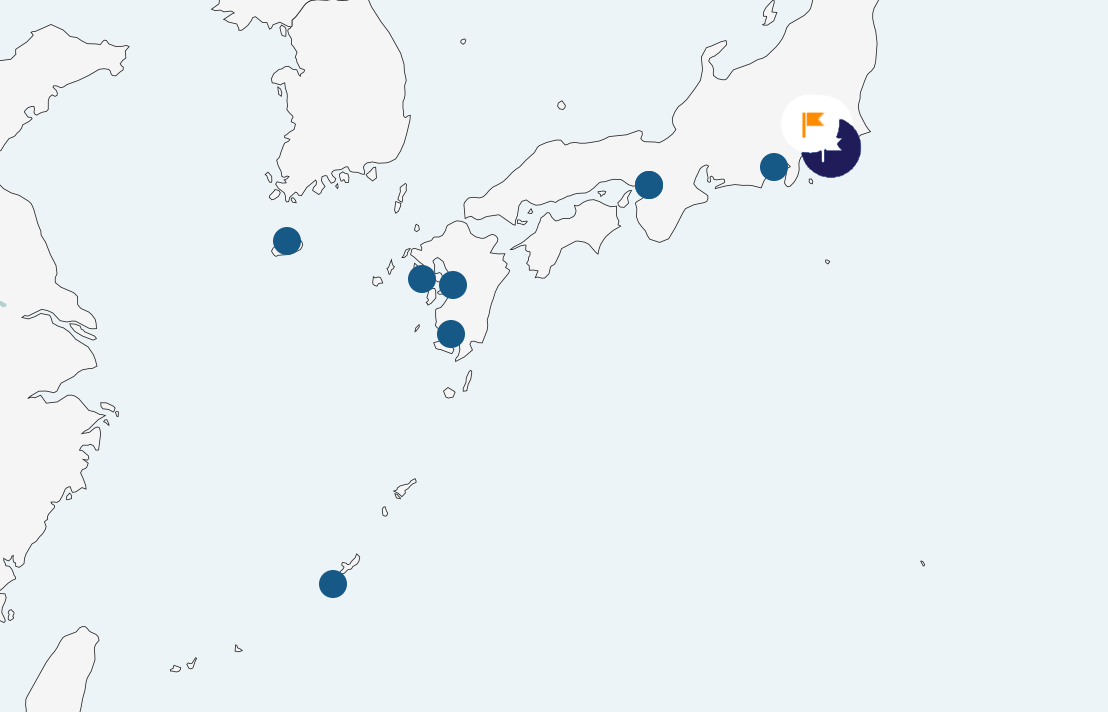Open the blue marker in southern Kyushu
Screen dimensions: 1108x712
point(451,334)
